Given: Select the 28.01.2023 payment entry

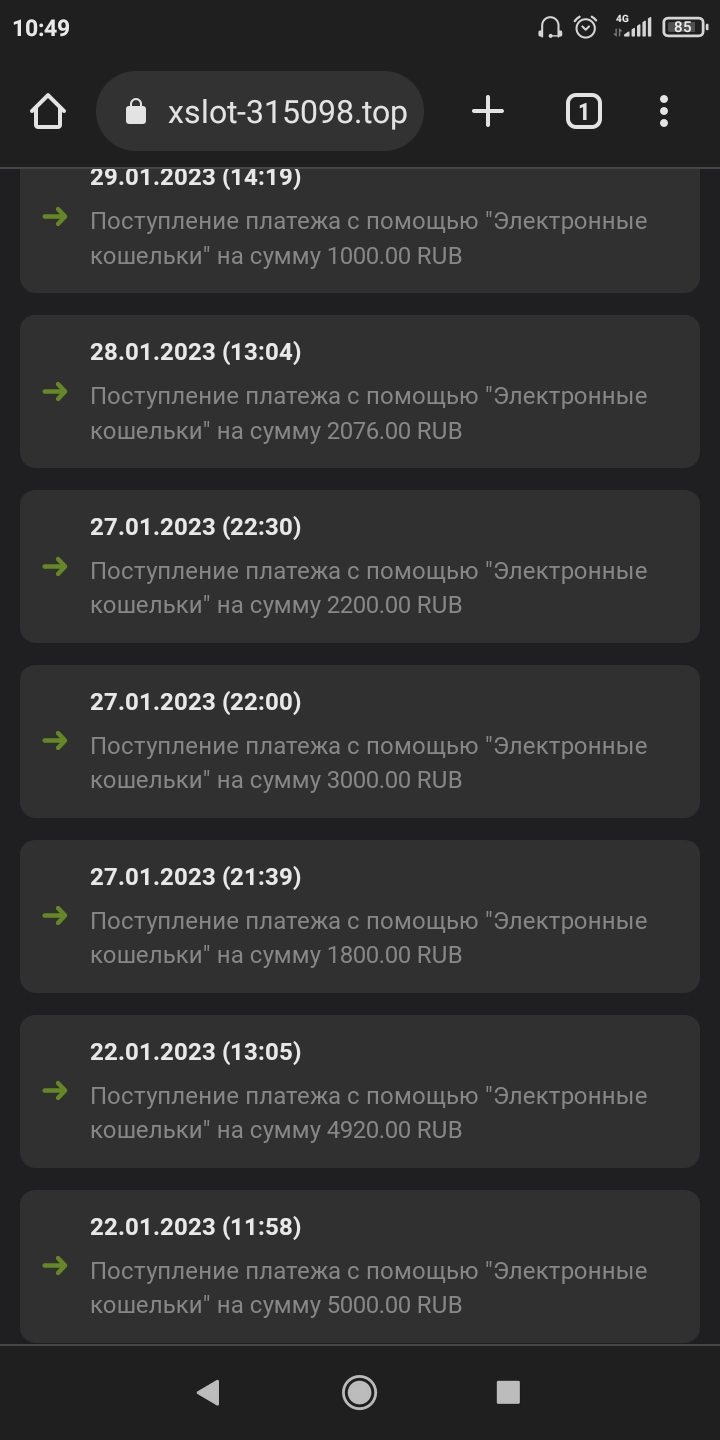Looking at the screenshot, I should pyautogui.click(x=360, y=391).
